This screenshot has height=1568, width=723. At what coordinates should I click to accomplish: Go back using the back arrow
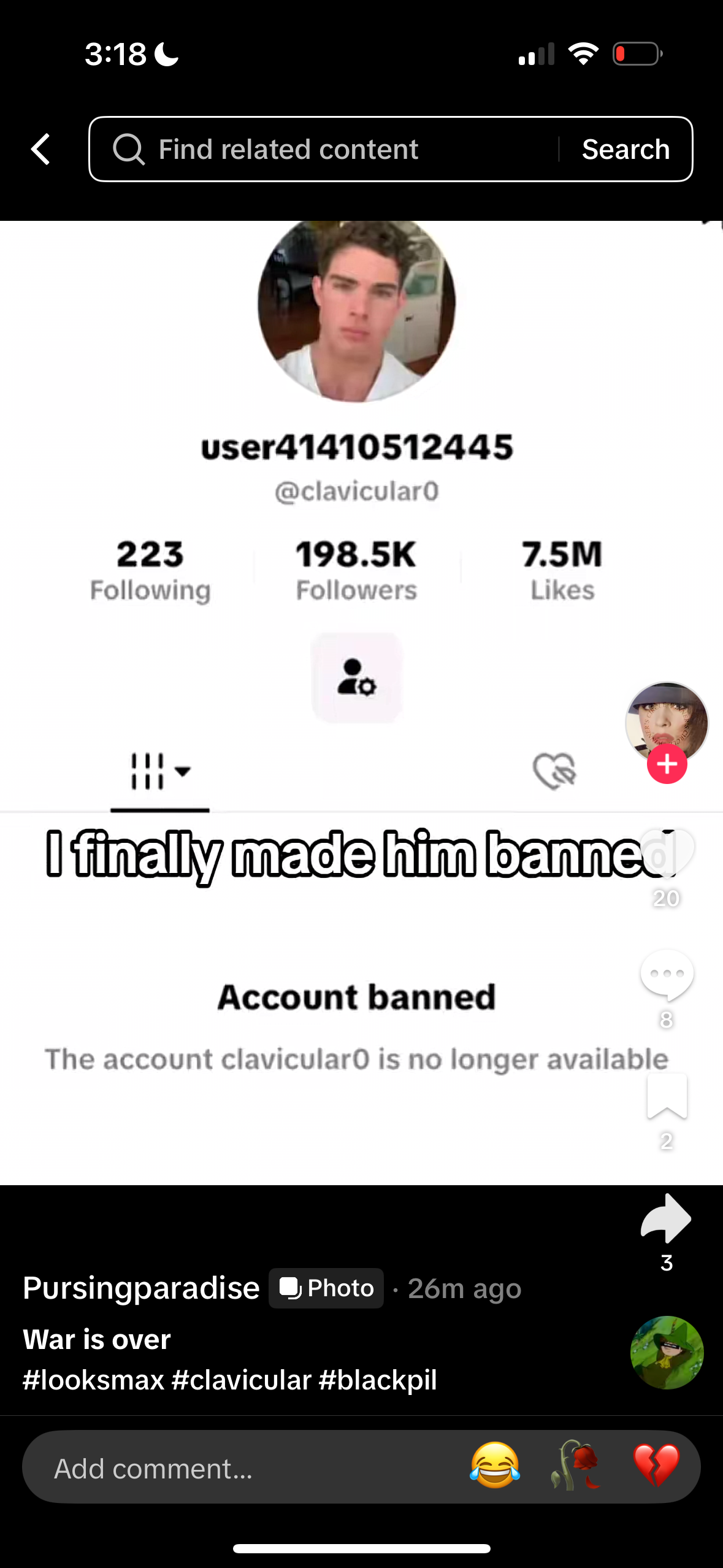40,149
